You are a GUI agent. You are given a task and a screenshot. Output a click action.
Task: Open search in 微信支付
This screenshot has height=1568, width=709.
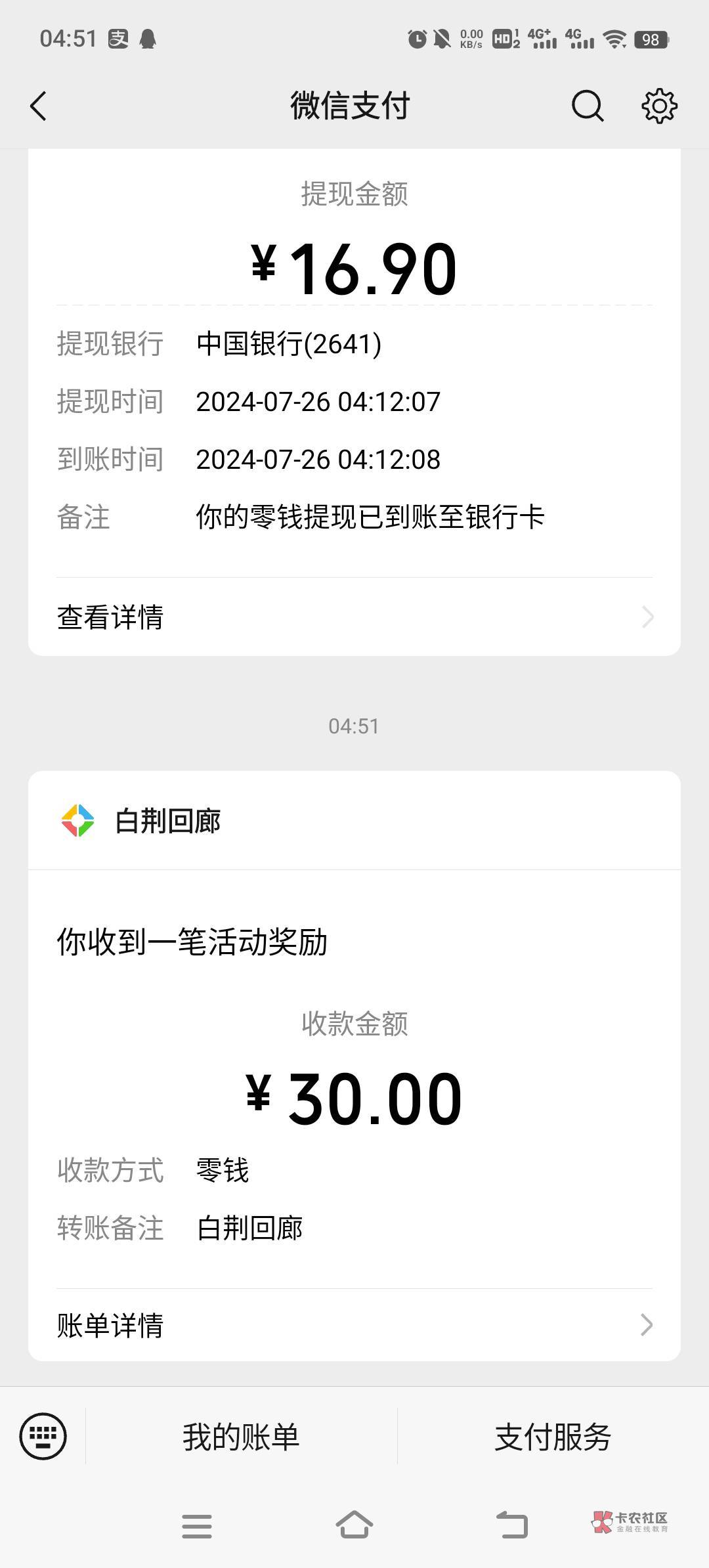click(x=587, y=106)
